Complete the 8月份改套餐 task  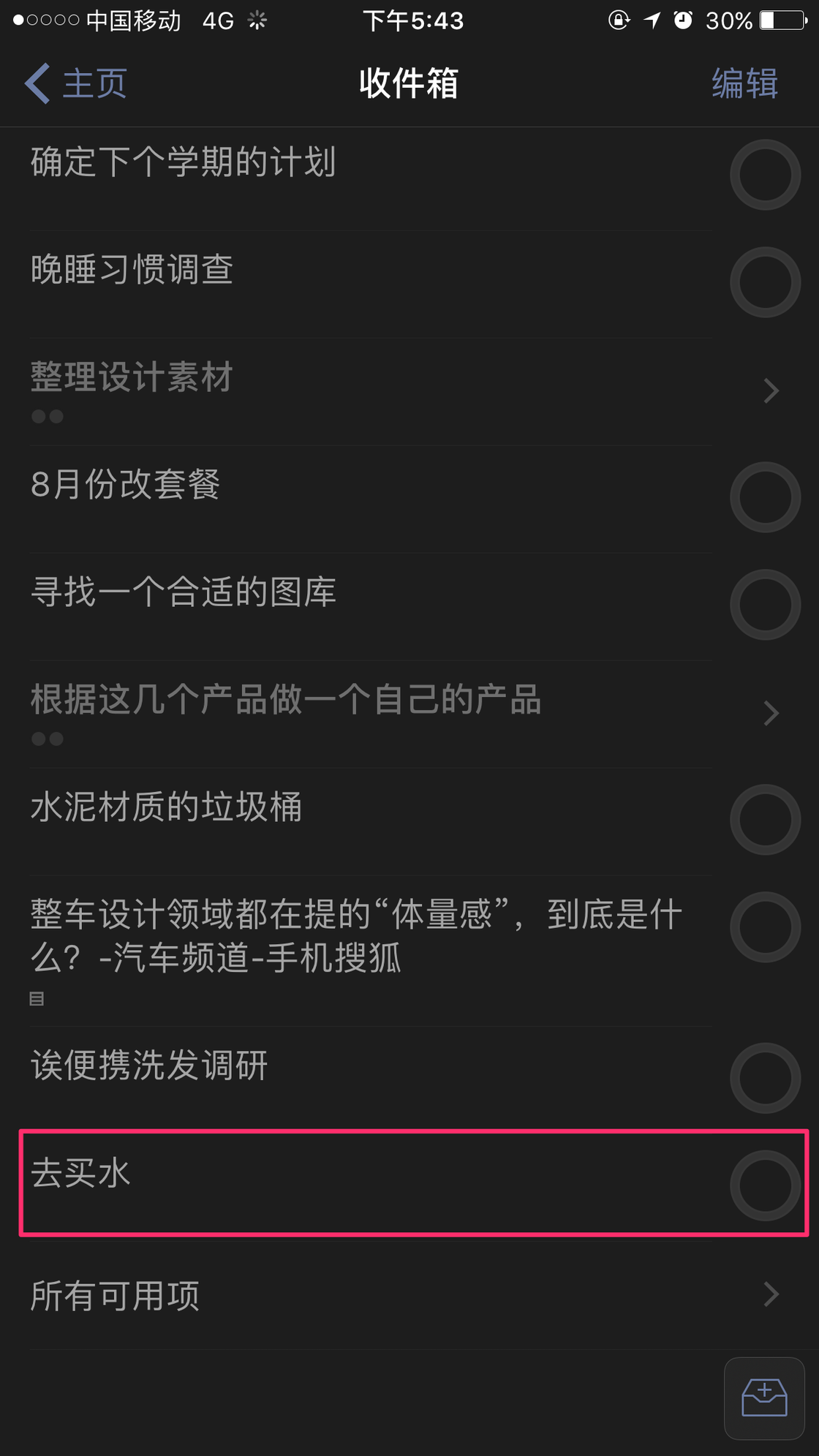coord(765,497)
